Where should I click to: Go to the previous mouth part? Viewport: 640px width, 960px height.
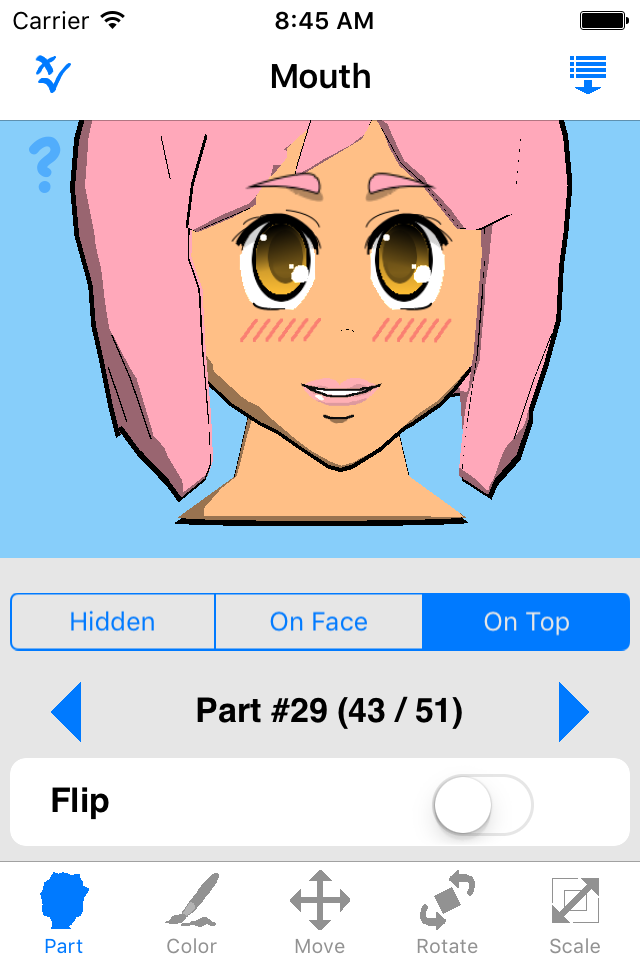click(x=66, y=712)
